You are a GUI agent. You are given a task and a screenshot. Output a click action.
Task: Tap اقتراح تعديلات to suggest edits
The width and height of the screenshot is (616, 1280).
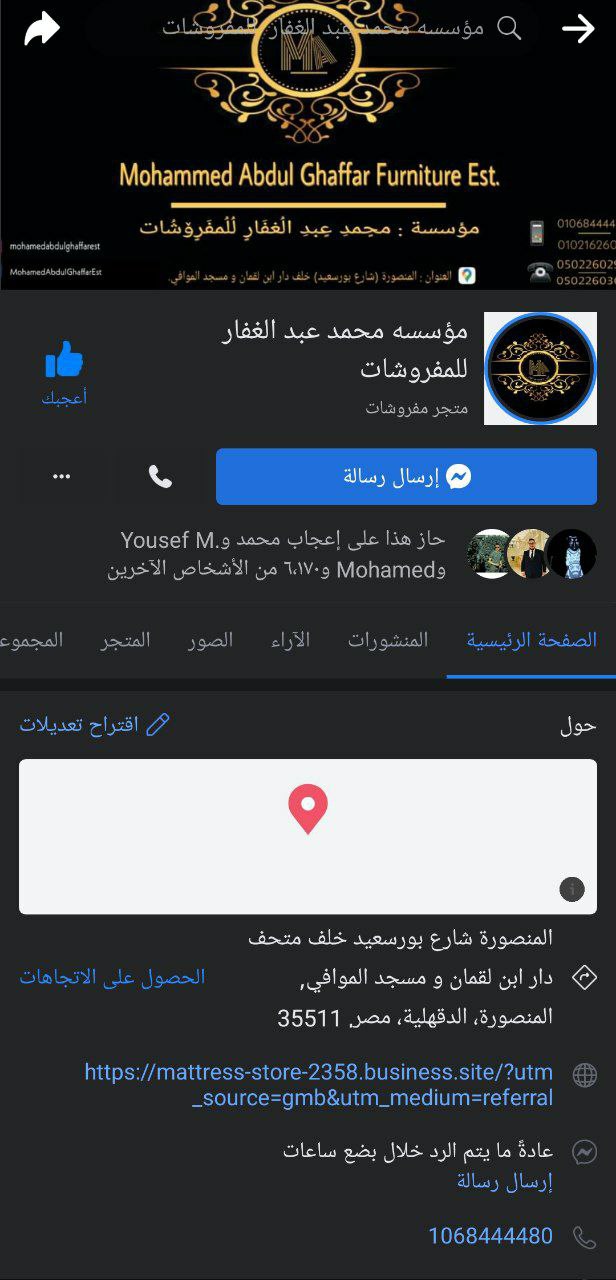94,725
